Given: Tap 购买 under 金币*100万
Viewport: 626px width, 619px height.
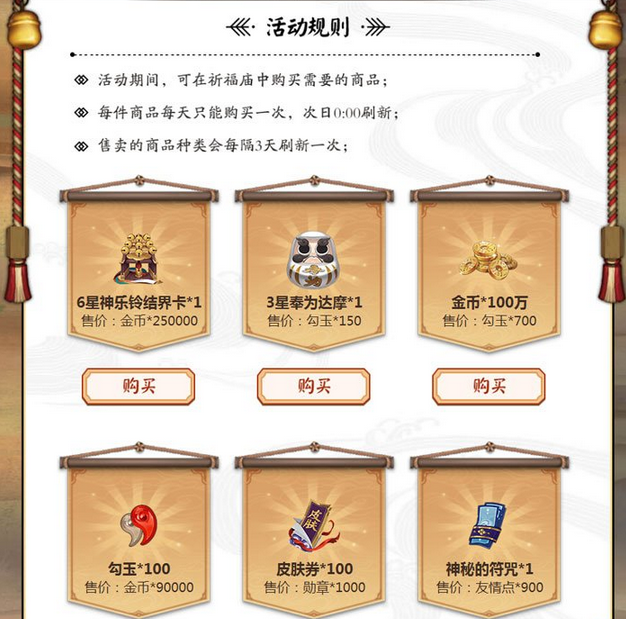Looking at the screenshot, I should [488, 386].
